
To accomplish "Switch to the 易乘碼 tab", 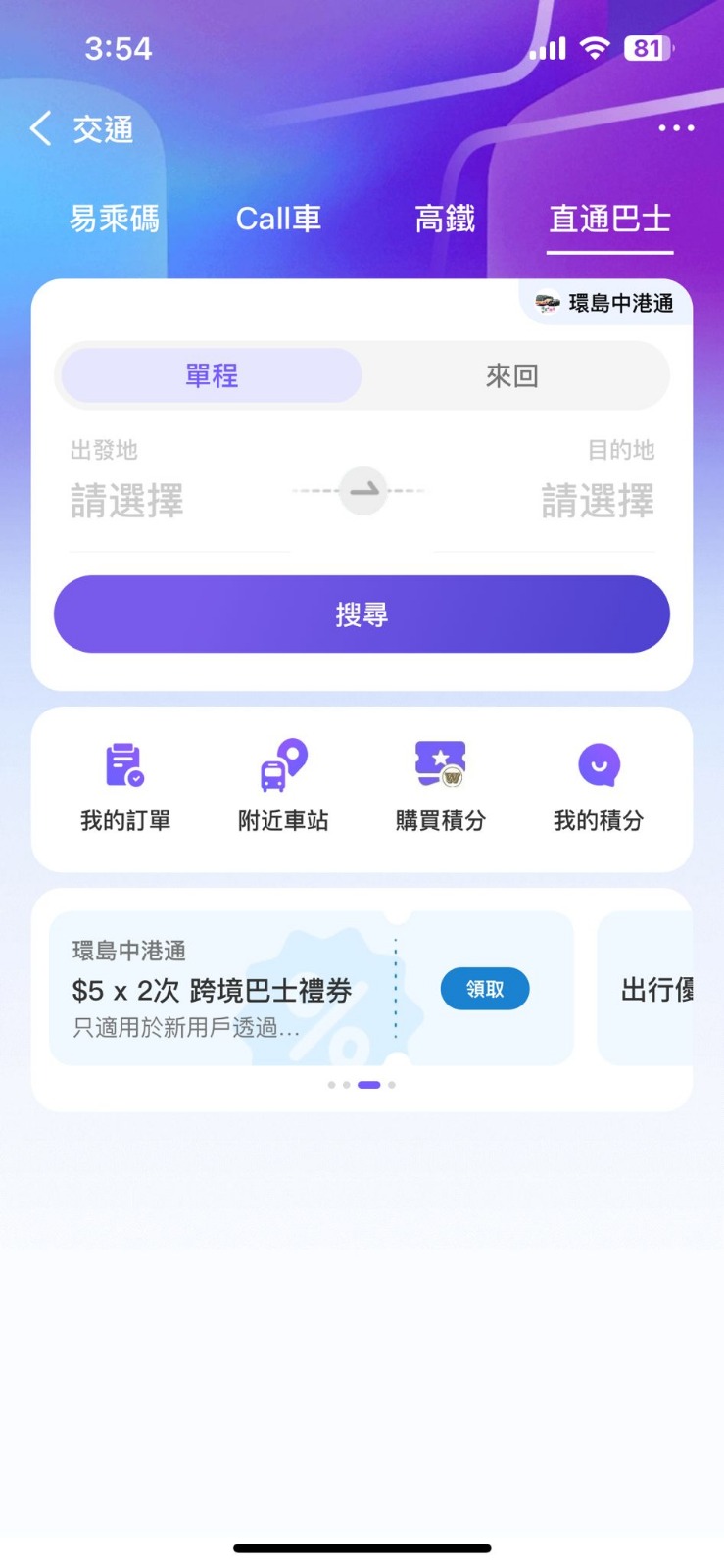I will tap(114, 219).
